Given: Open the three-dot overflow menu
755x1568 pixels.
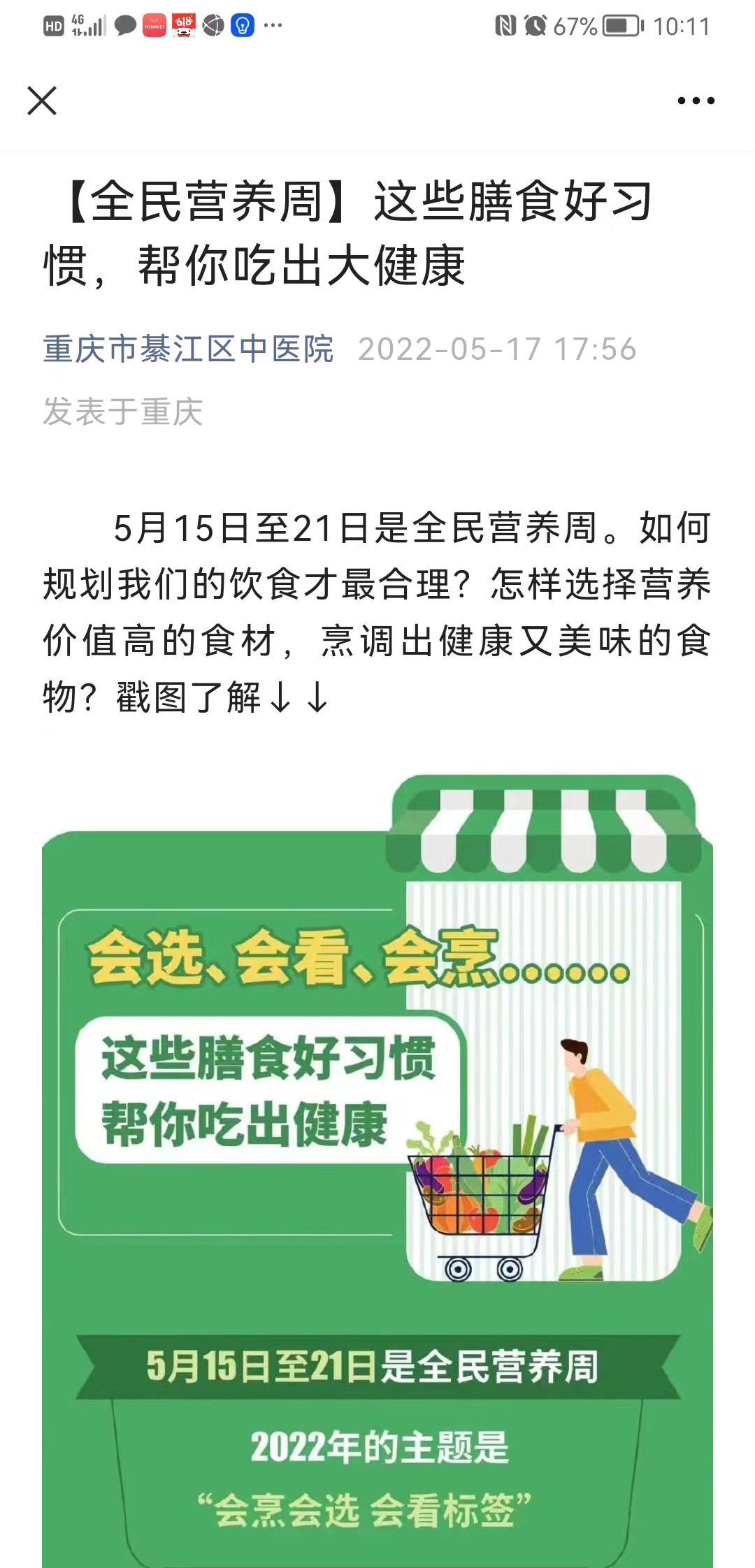Looking at the screenshot, I should (696, 101).
